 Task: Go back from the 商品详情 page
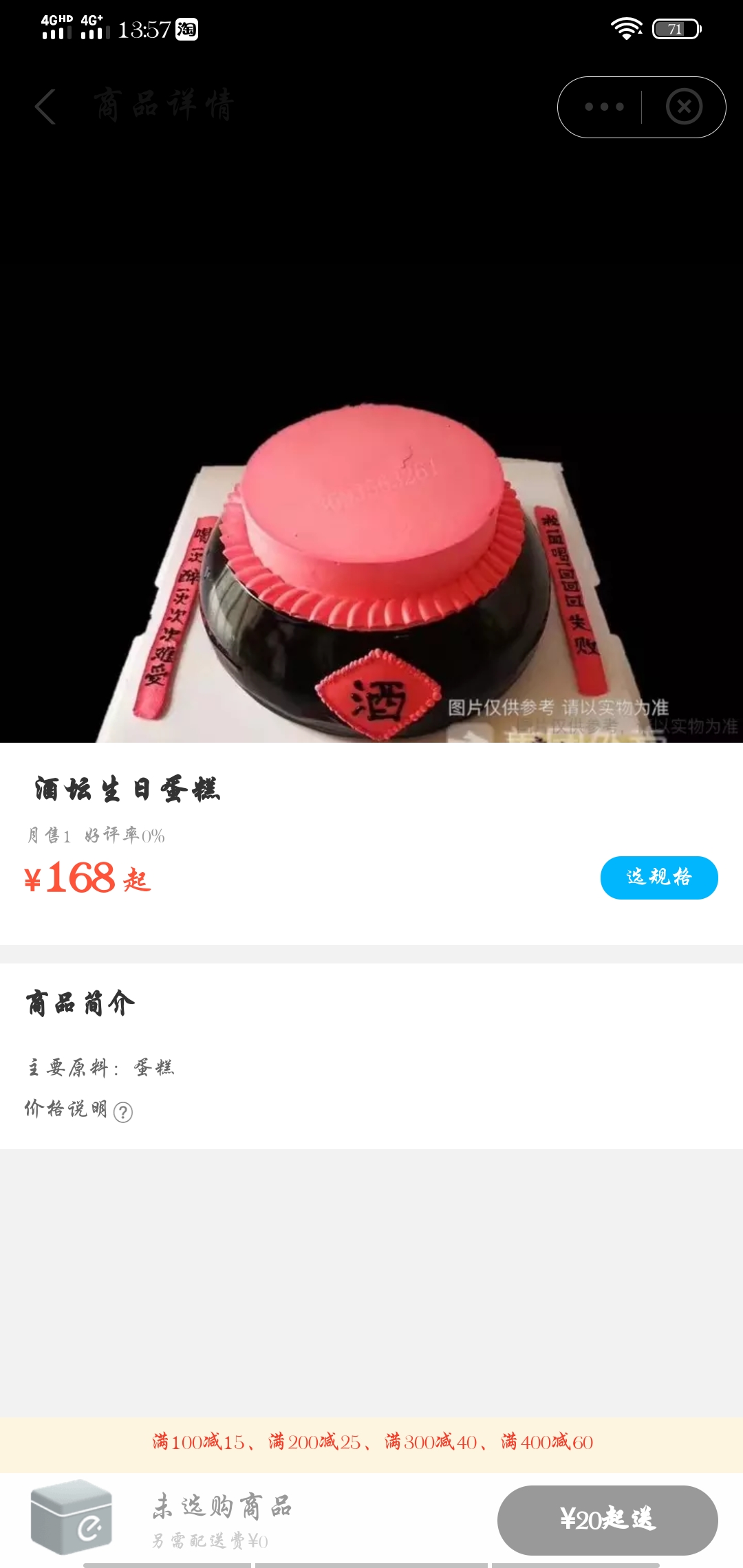point(45,107)
